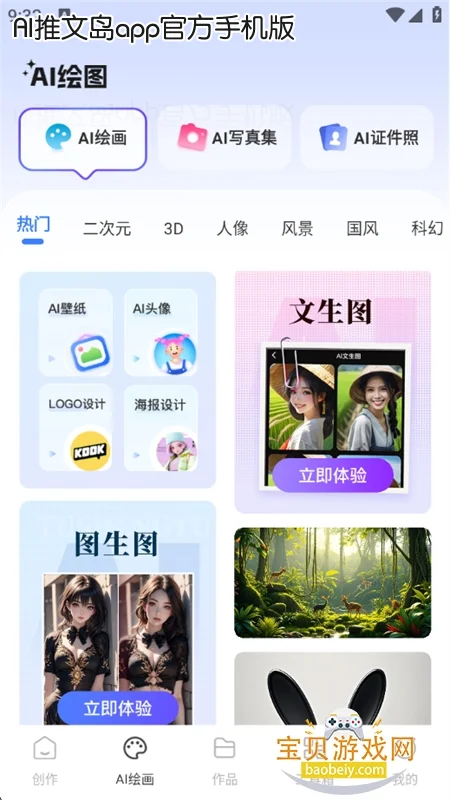The image size is (450, 800).
Task: Open the AI头像 tool
Action: (x=161, y=332)
